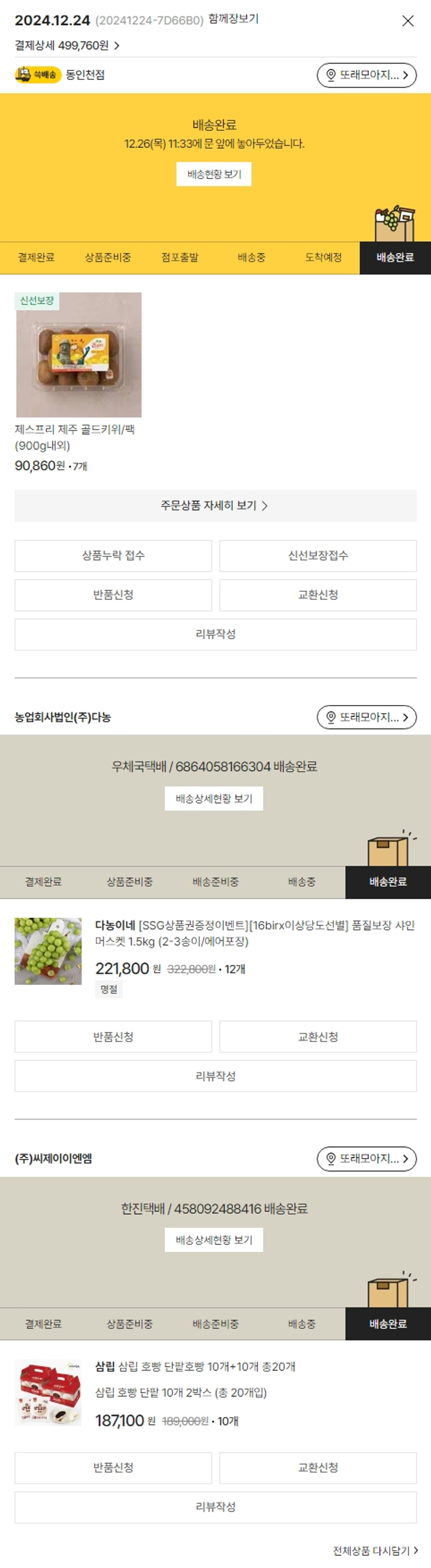The width and height of the screenshot is (431, 1568).
Task: Request 교환신청 for the 샤인머스켓
Action: (x=318, y=1036)
